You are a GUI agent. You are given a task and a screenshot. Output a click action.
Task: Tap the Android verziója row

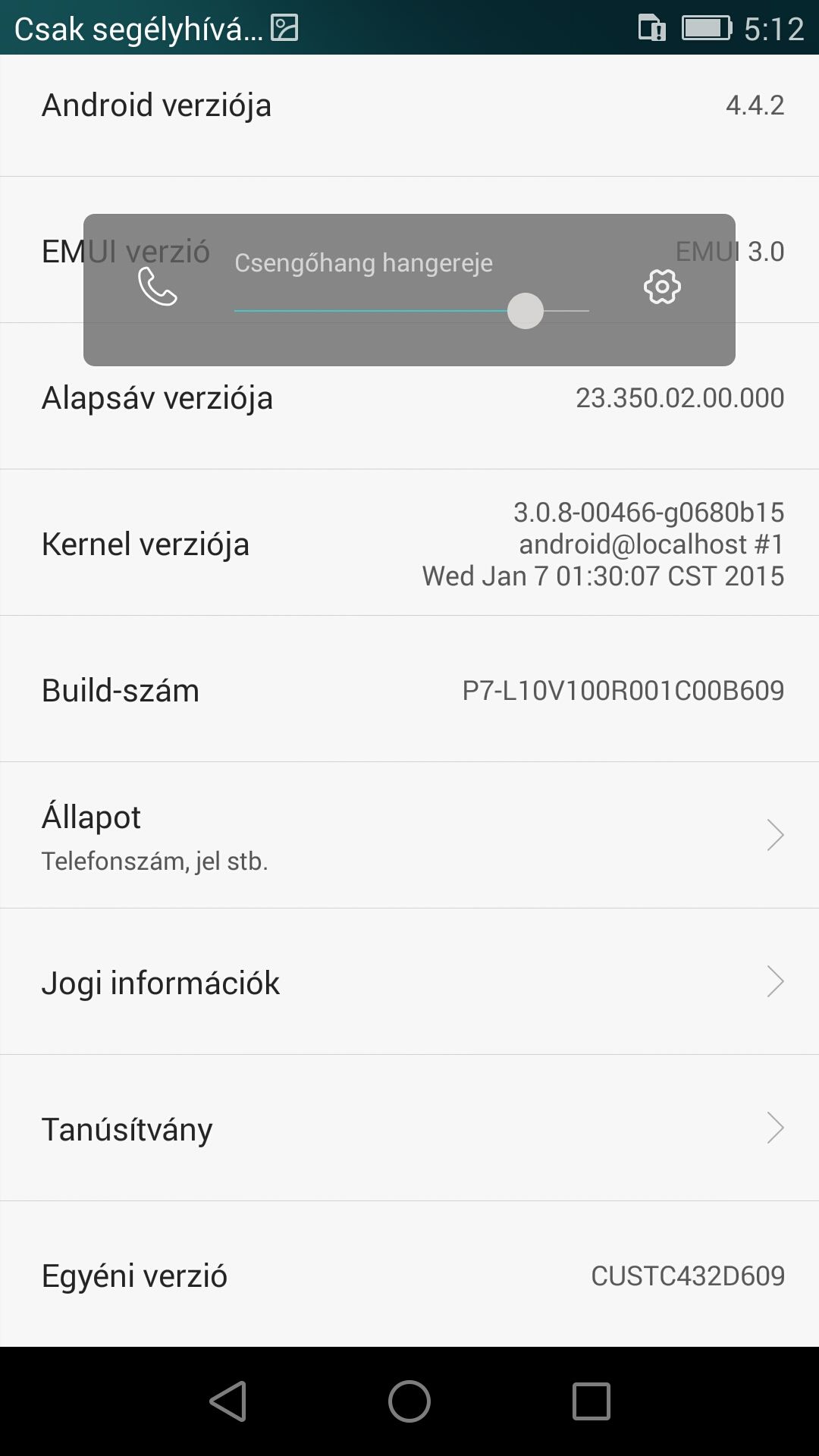[x=409, y=115]
